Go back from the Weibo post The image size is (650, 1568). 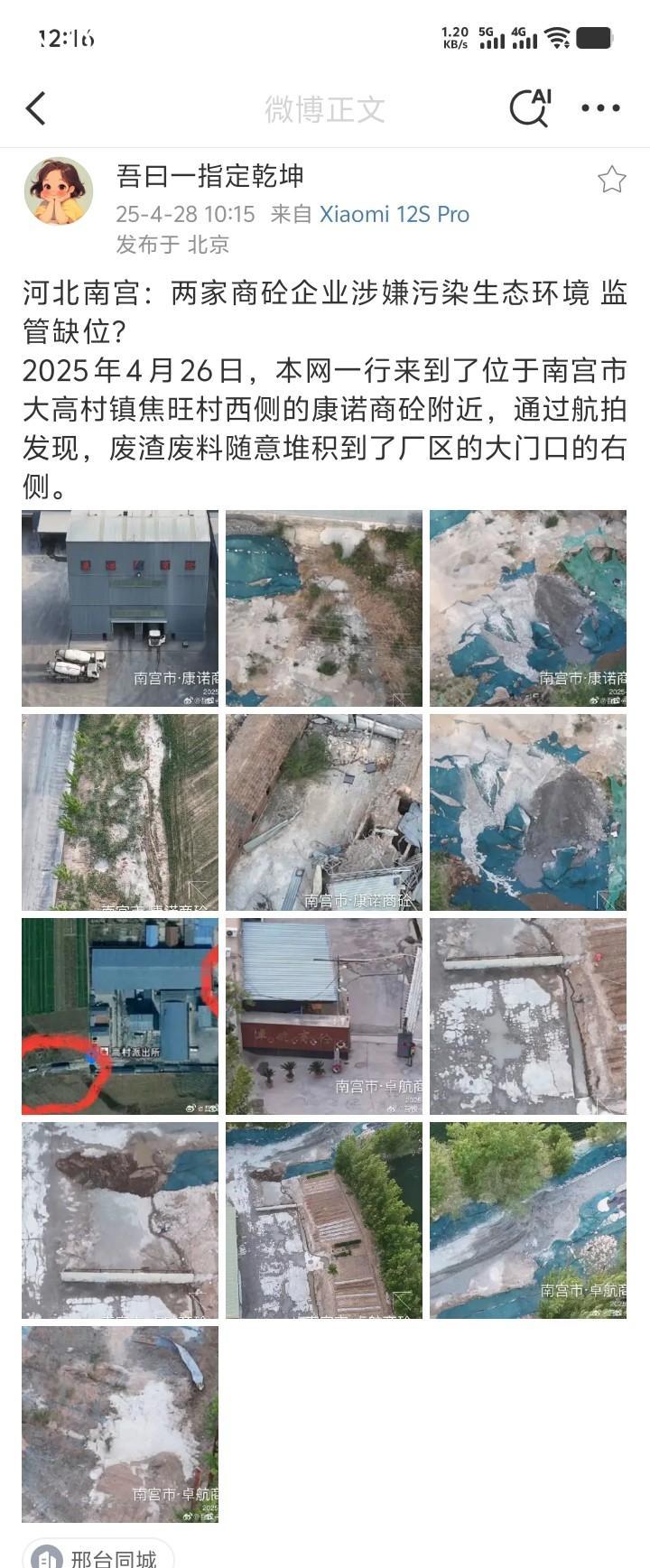point(36,109)
